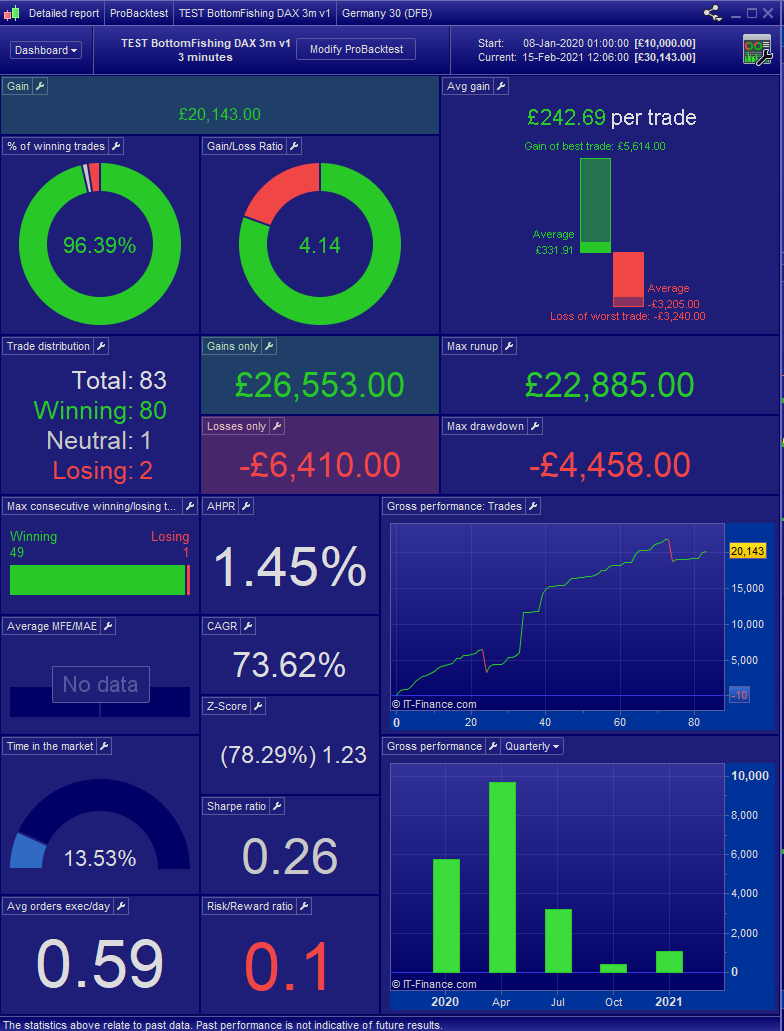
Task: Configure the Sharpe ratio panel
Action: click(277, 806)
